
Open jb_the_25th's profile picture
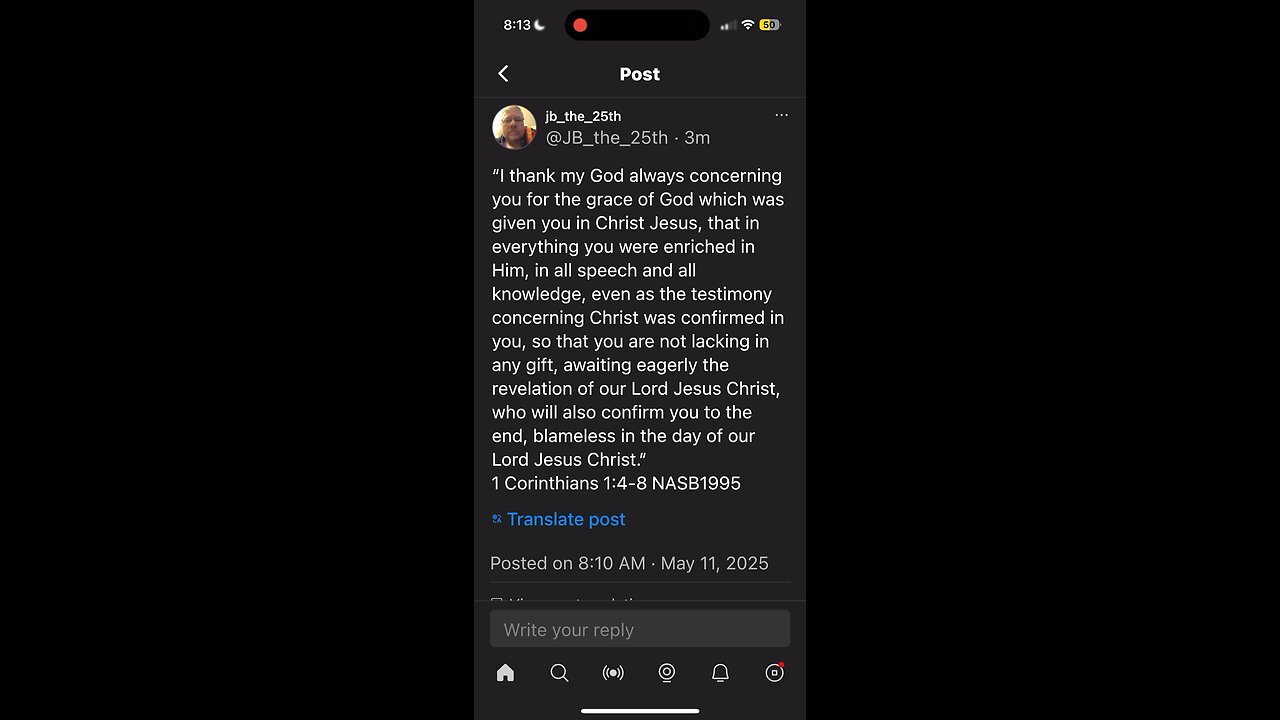(514, 127)
